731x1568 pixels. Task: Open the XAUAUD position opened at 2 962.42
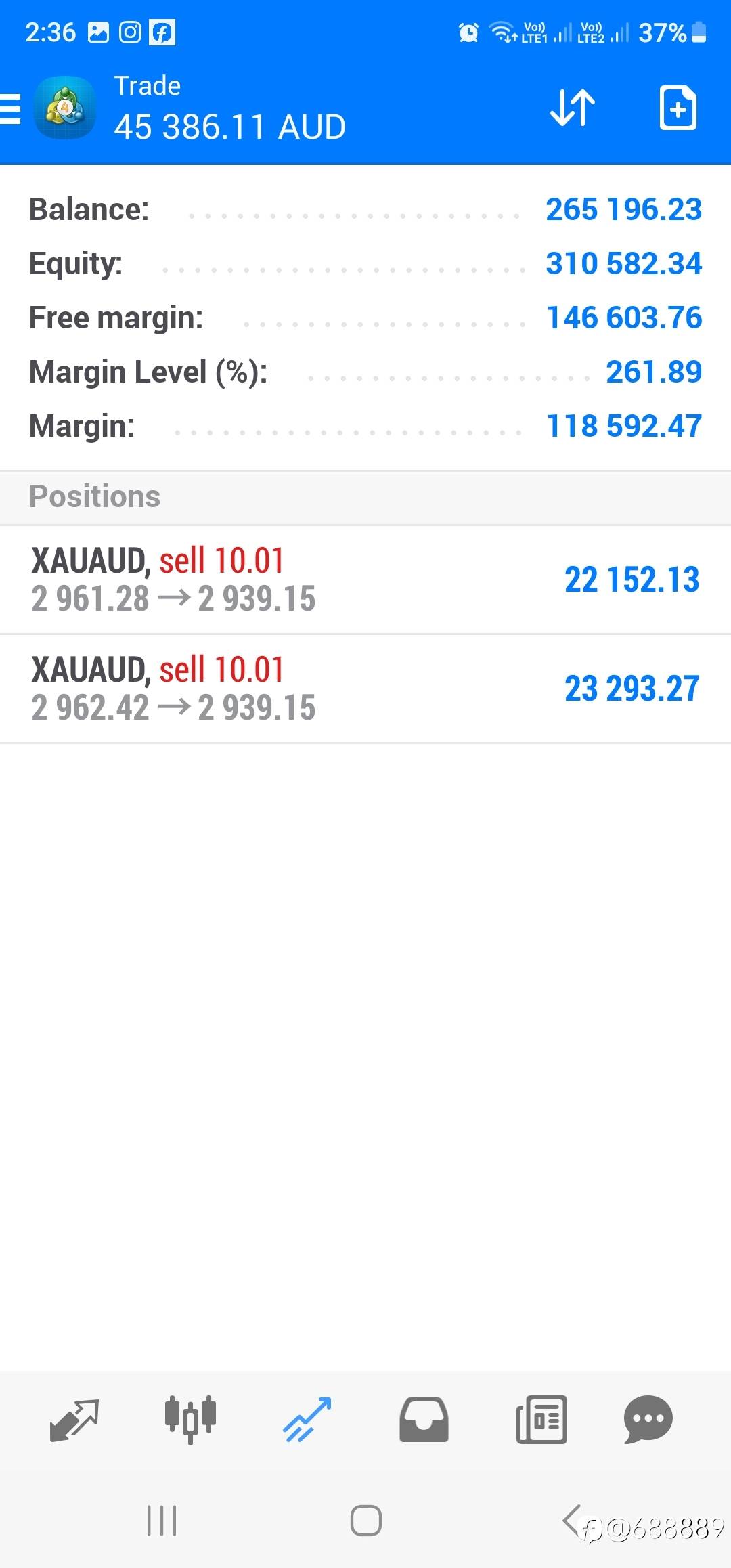[365, 689]
